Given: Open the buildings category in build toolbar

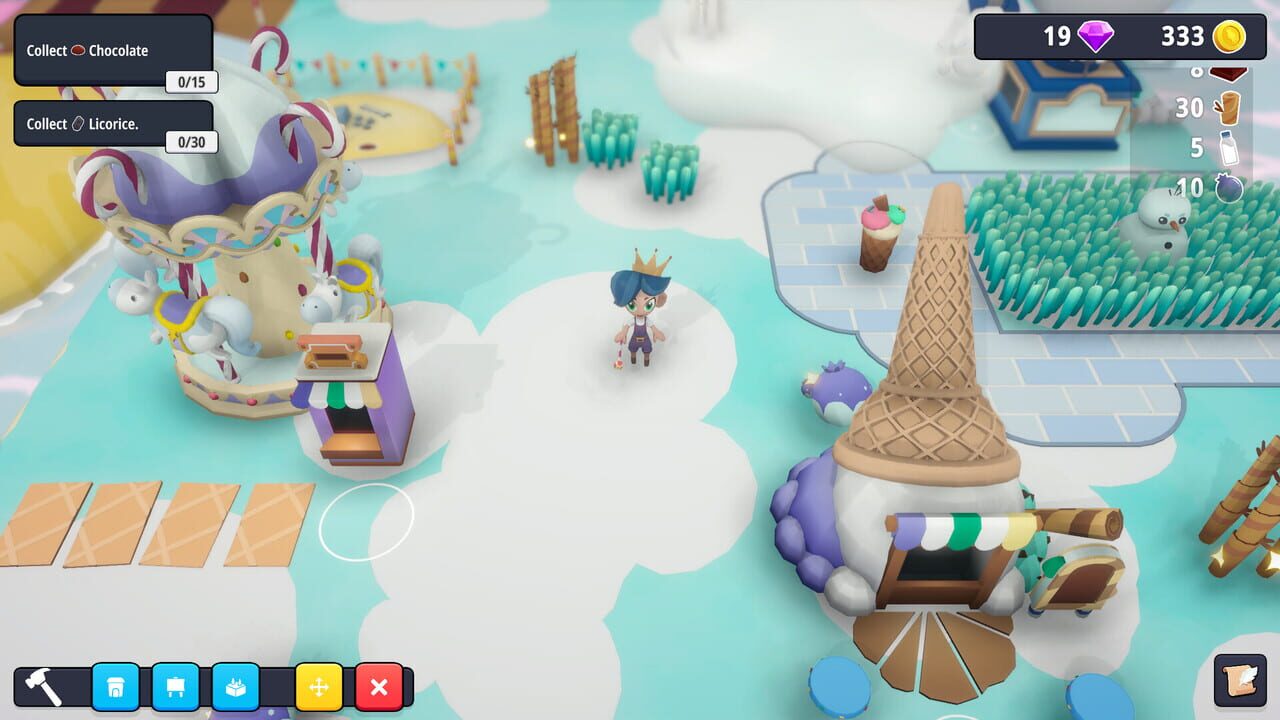Looking at the screenshot, I should tap(116, 687).
